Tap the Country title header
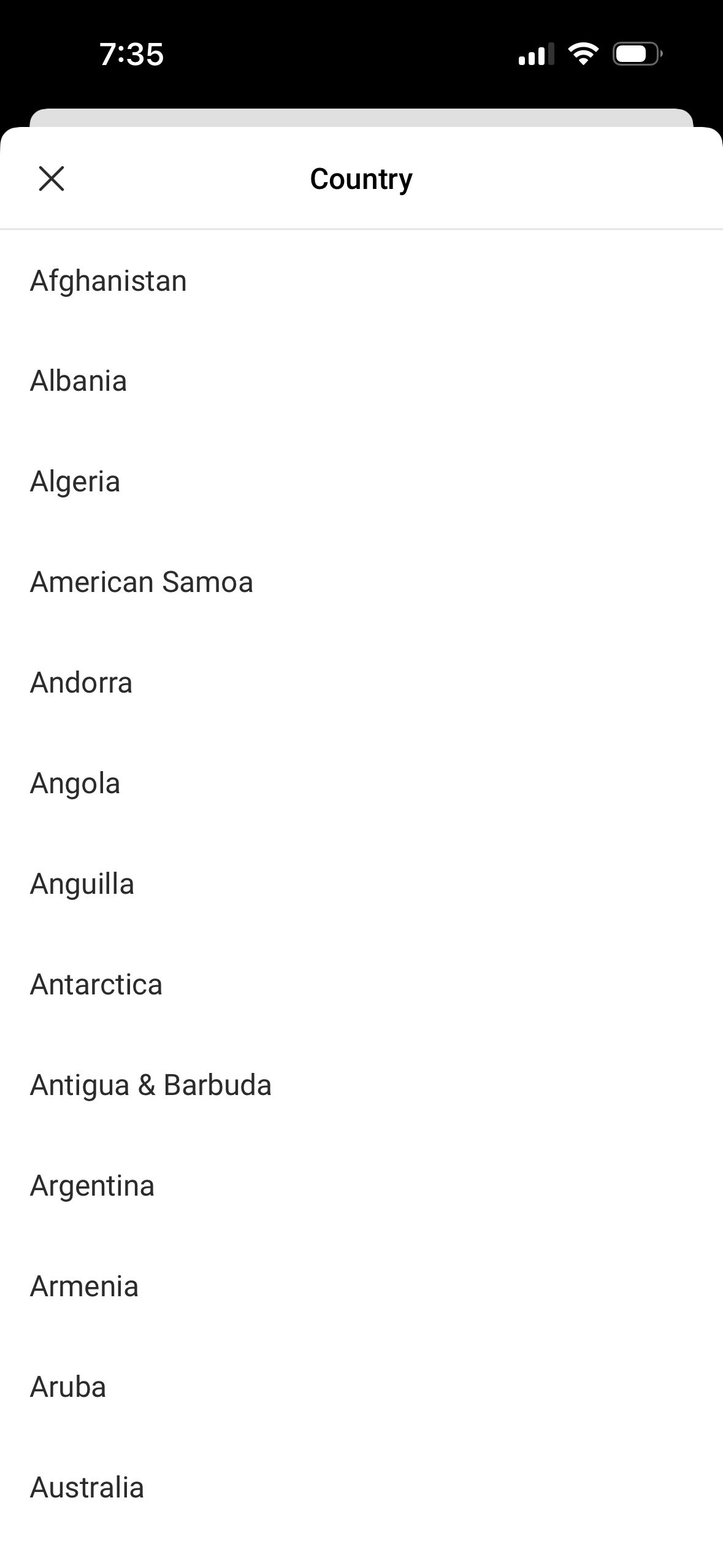723x1568 pixels. (x=361, y=179)
